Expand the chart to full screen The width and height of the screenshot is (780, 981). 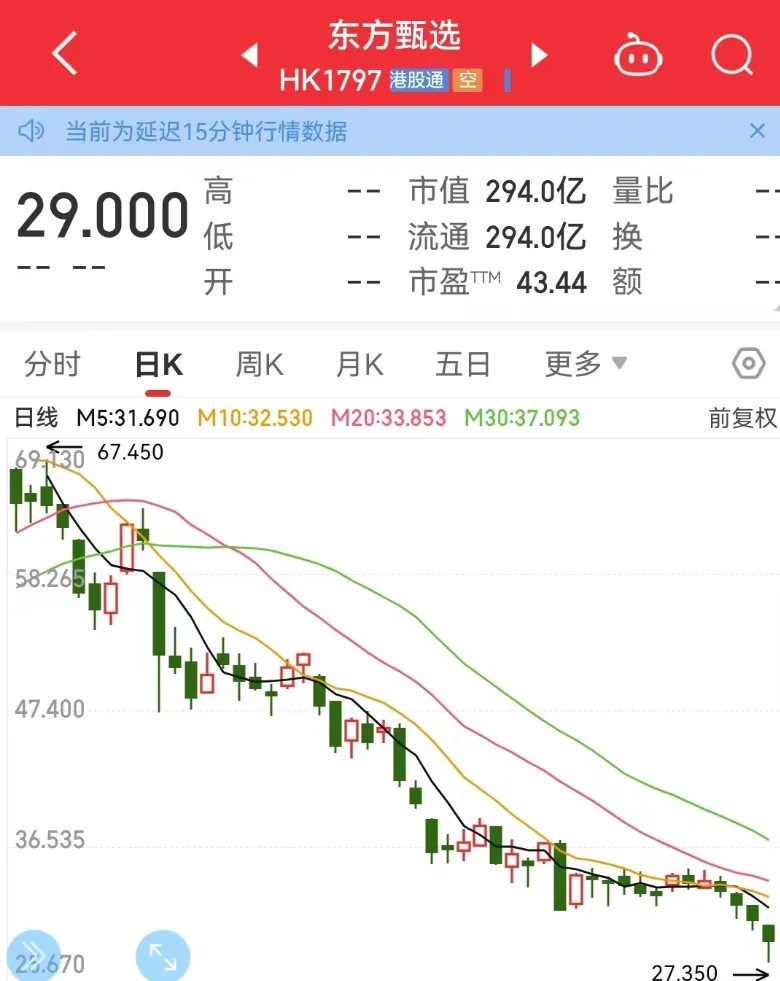(x=162, y=956)
